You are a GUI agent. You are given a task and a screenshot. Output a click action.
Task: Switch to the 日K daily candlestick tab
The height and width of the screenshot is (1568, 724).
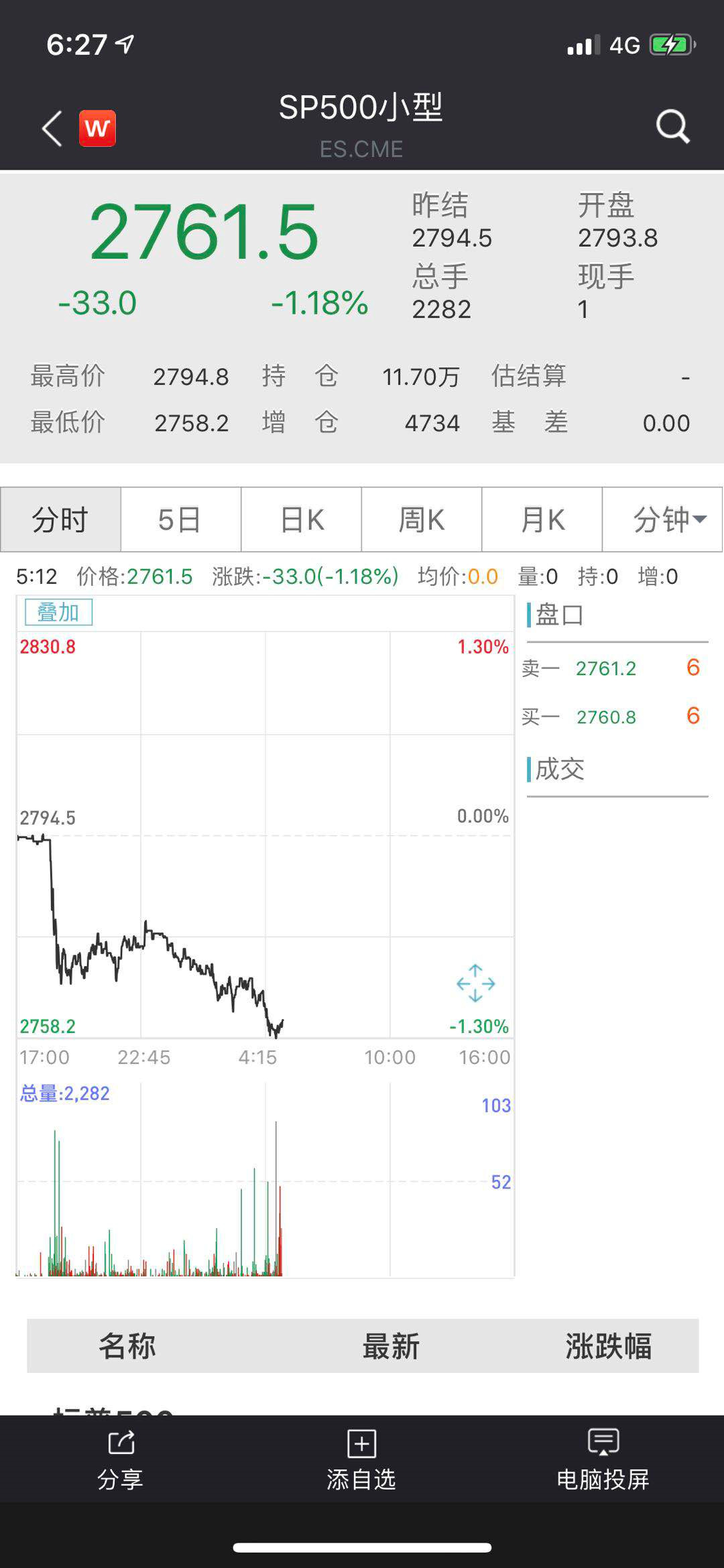click(301, 520)
